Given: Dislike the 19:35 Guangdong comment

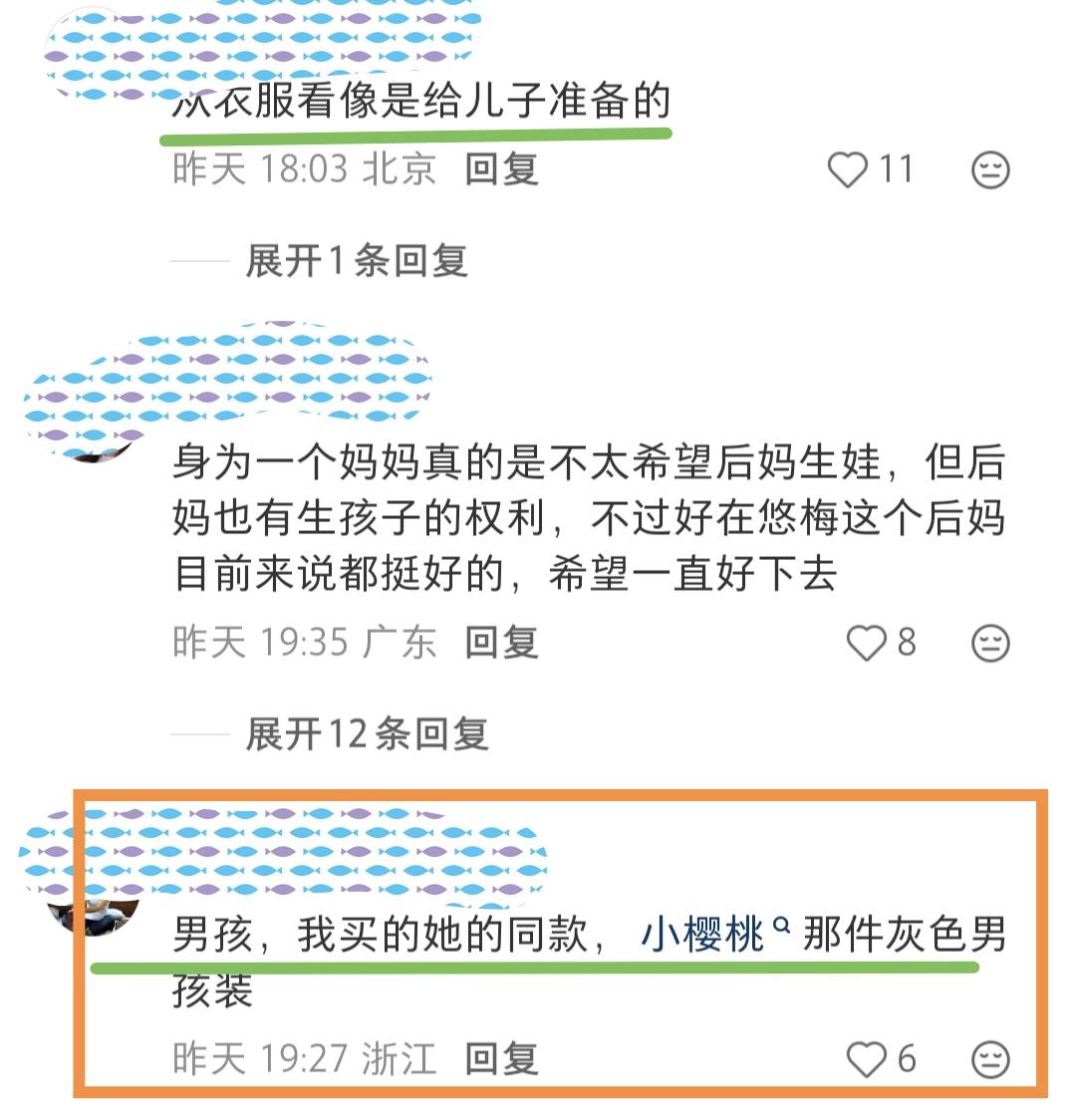Looking at the screenshot, I should tap(990, 644).
